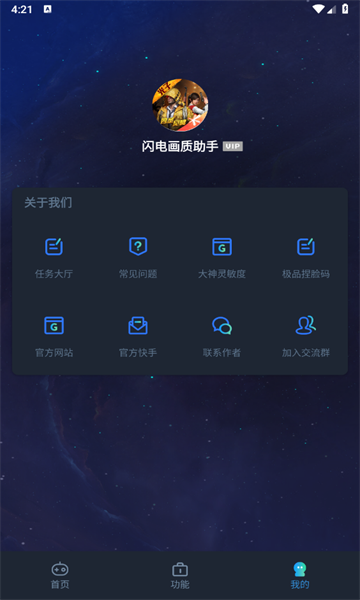
Task: Open 任务大厅 task hall
Action: (x=54, y=257)
